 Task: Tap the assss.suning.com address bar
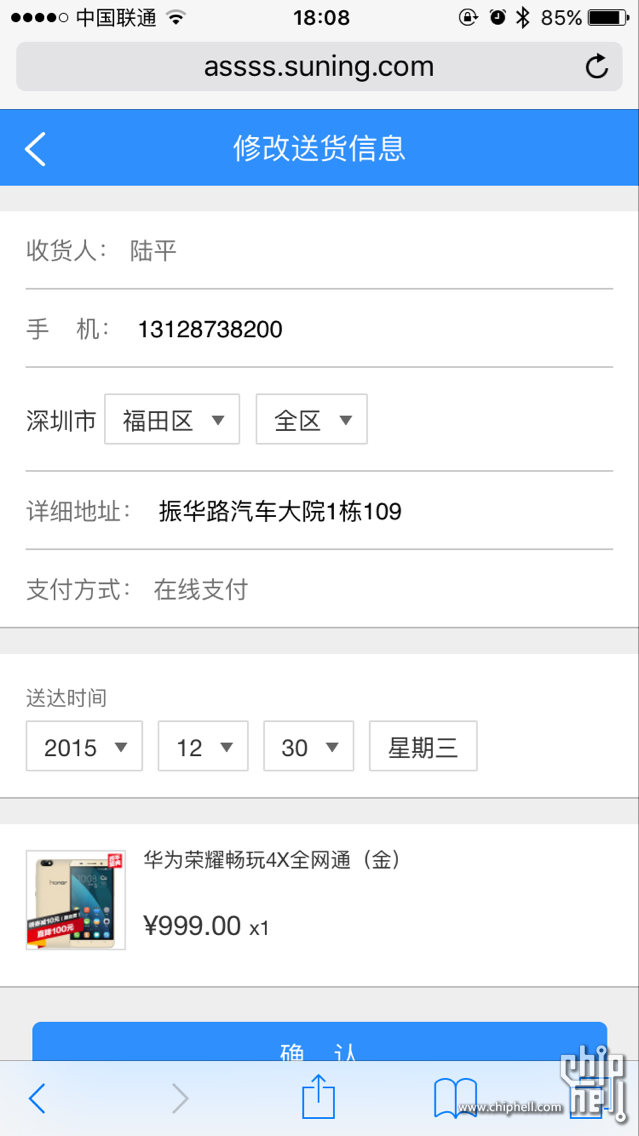tap(320, 67)
